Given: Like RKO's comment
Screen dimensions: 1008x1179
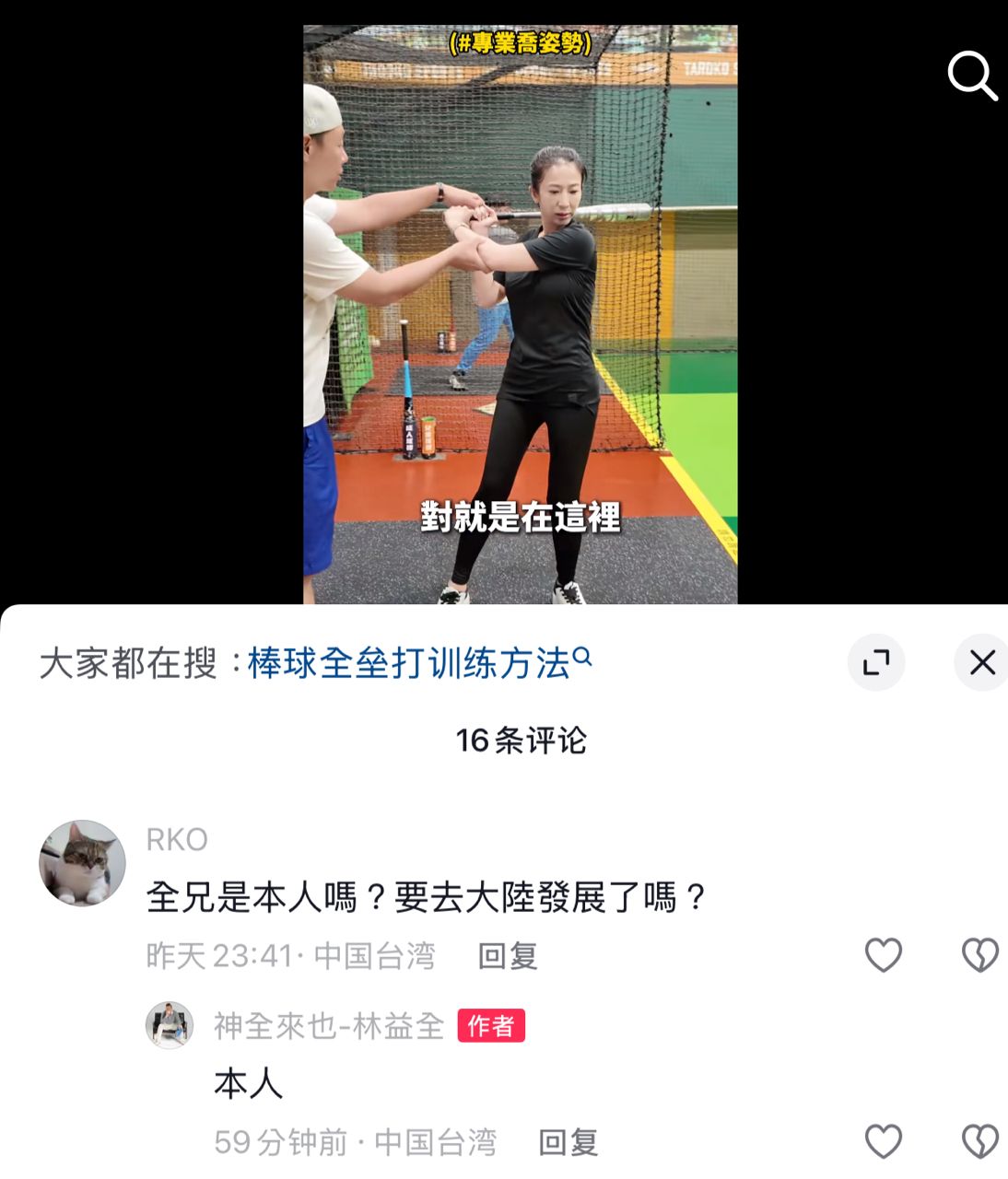Looking at the screenshot, I should pos(883,955).
